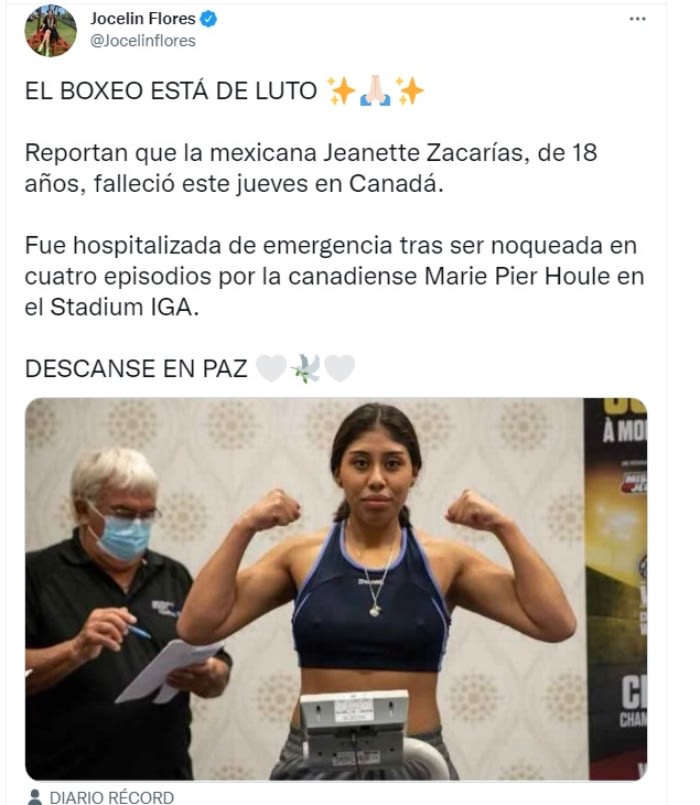
Task: Enlarge the tweet's weigh-in photo
Action: point(336,588)
